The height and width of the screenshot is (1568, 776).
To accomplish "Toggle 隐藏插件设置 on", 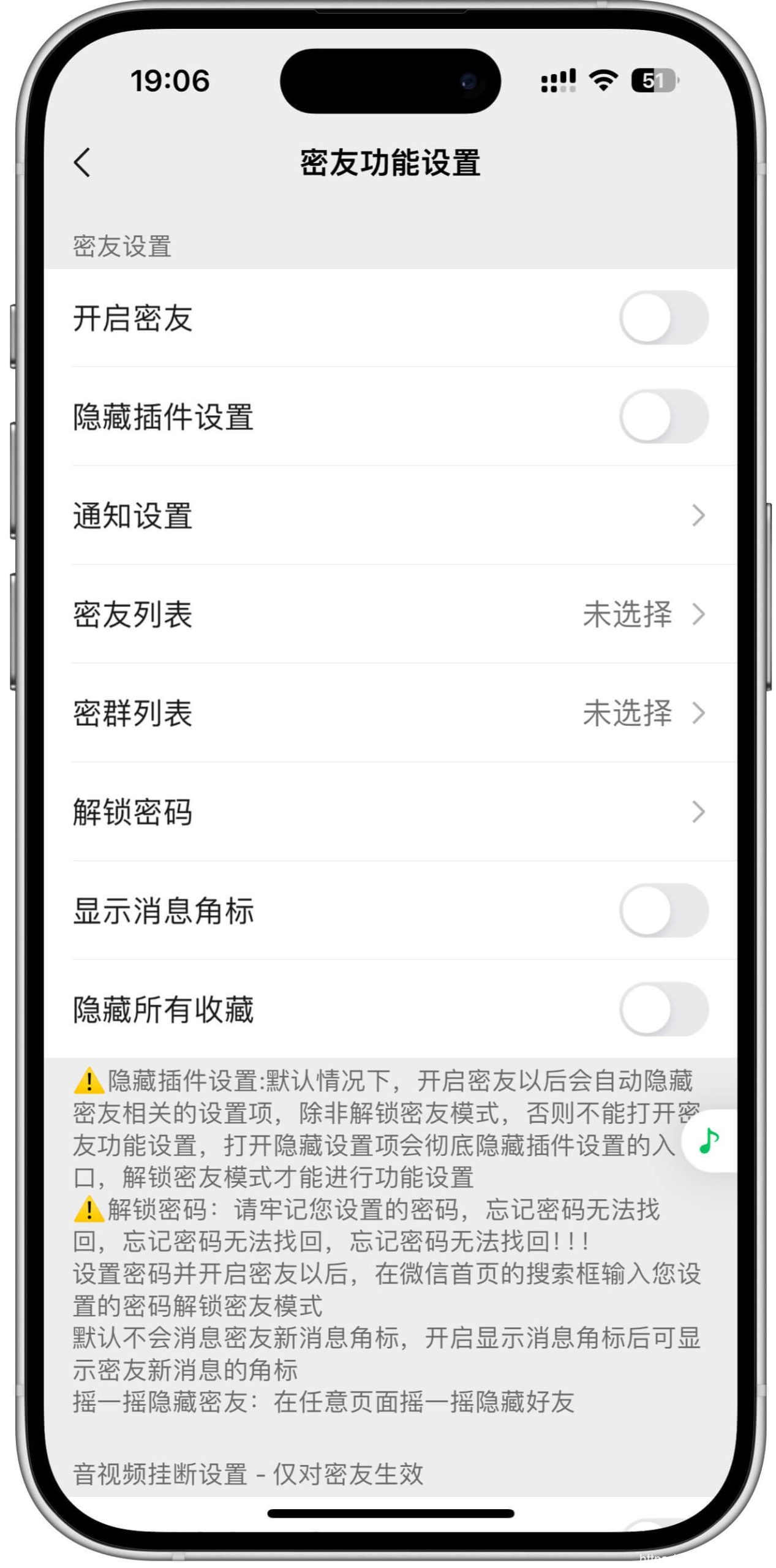I will 663,417.
